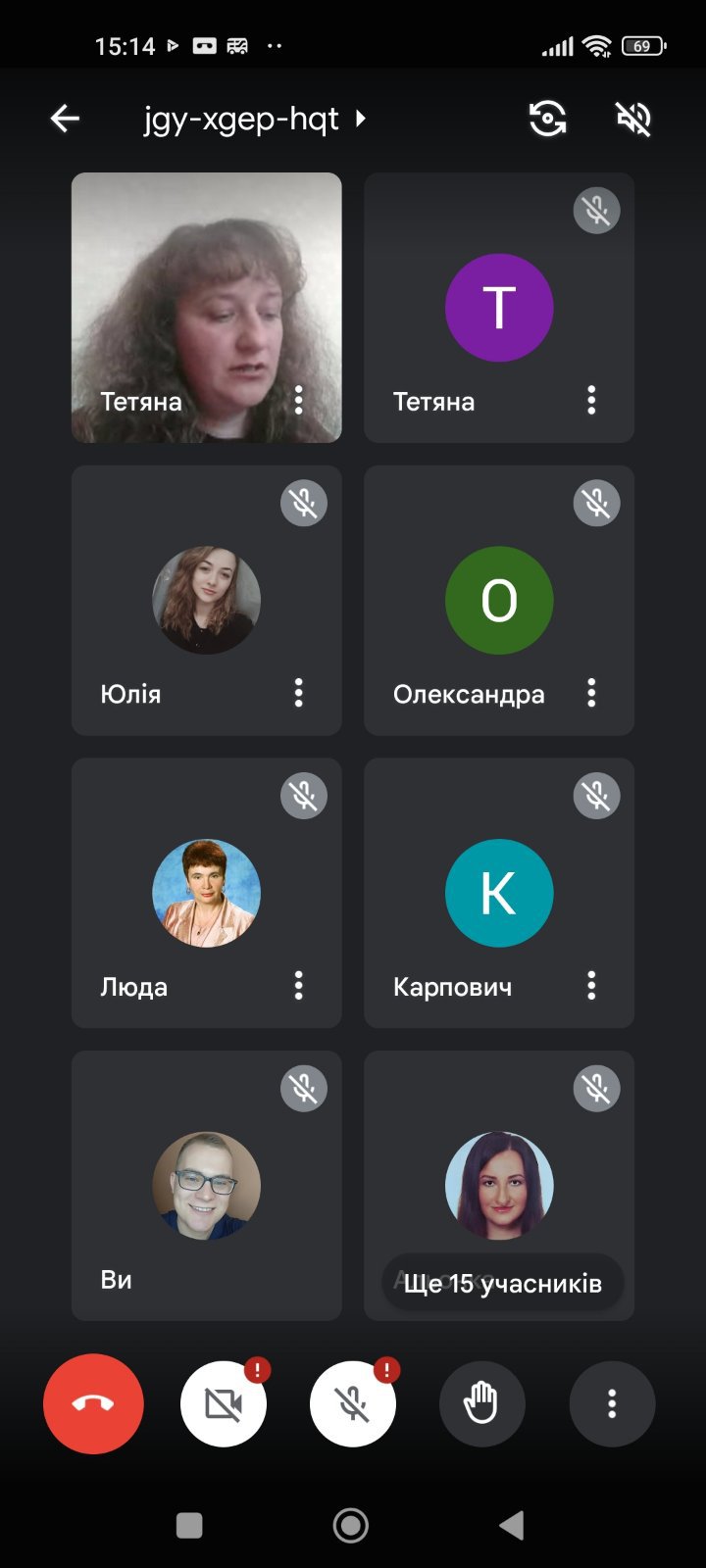Toggle the speaker audio output icon
This screenshot has width=706, height=1568.
tap(633, 119)
